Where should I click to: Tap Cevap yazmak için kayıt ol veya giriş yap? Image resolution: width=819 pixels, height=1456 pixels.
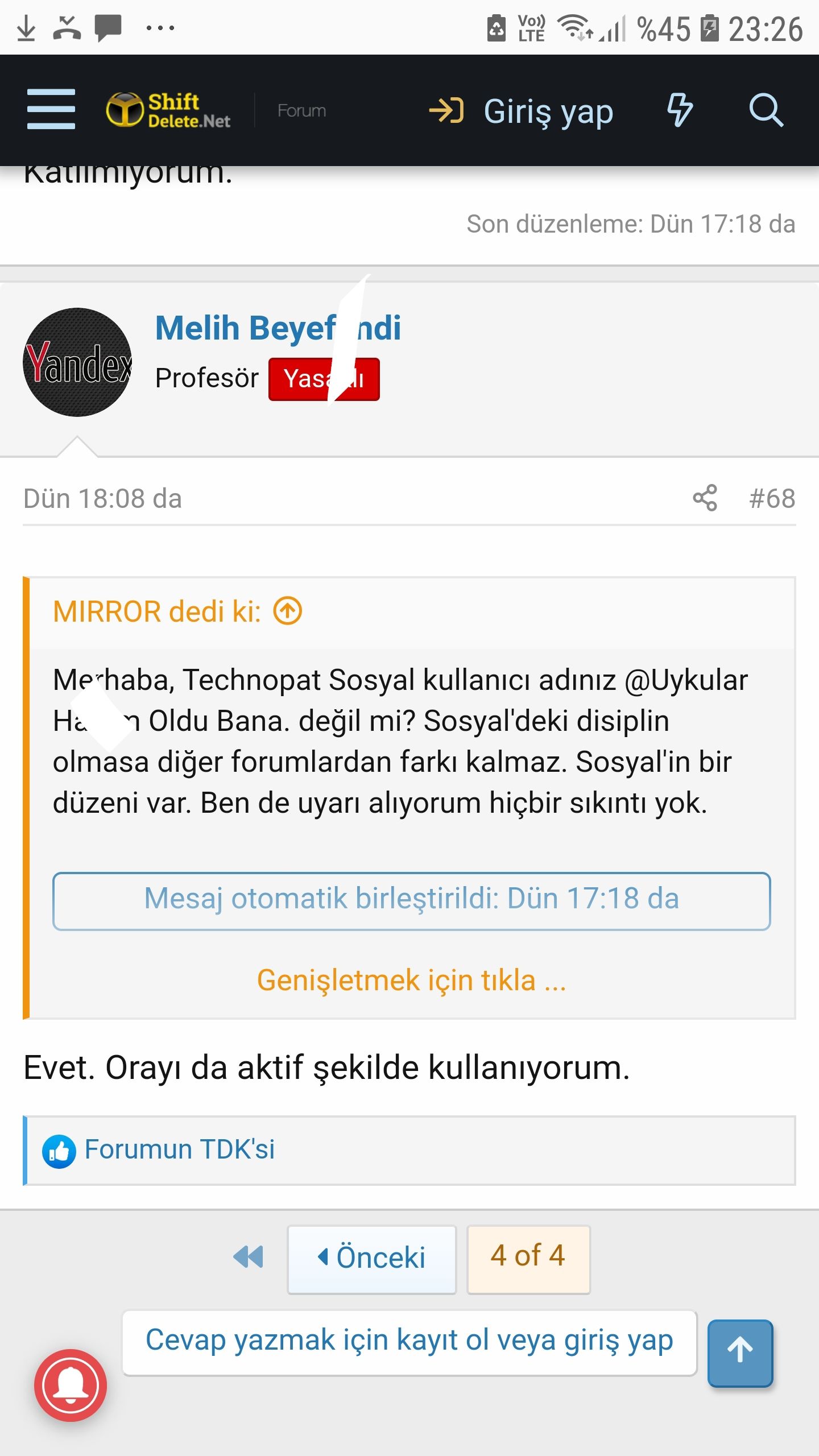(409, 1341)
